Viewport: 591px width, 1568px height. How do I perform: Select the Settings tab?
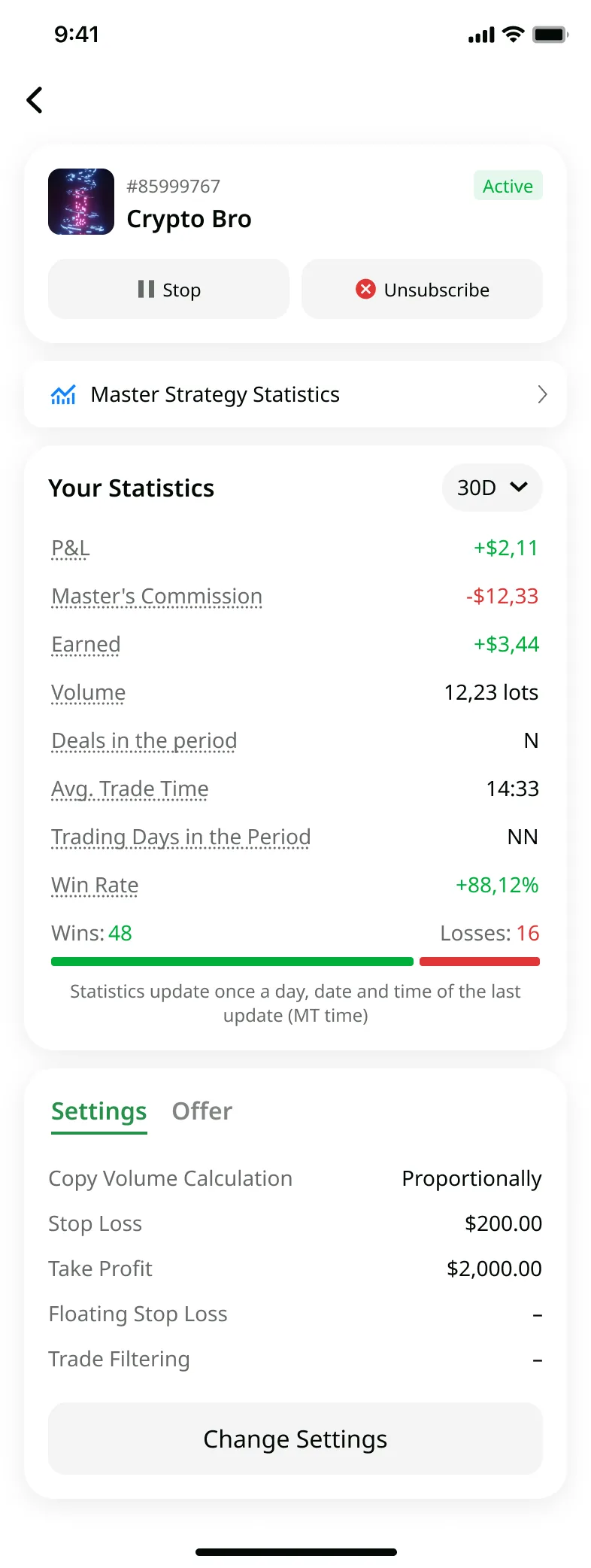click(x=98, y=1111)
